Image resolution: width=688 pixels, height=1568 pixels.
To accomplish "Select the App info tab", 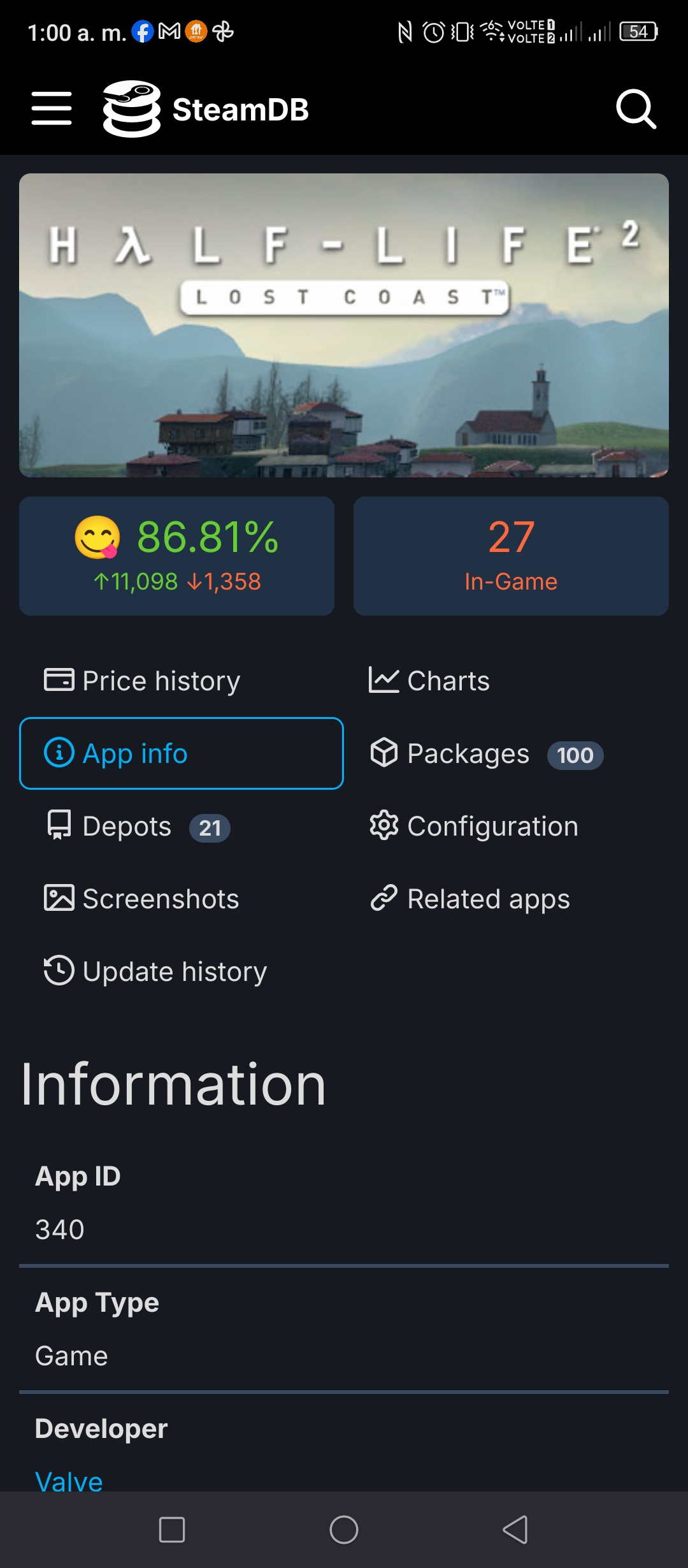I will tap(182, 753).
